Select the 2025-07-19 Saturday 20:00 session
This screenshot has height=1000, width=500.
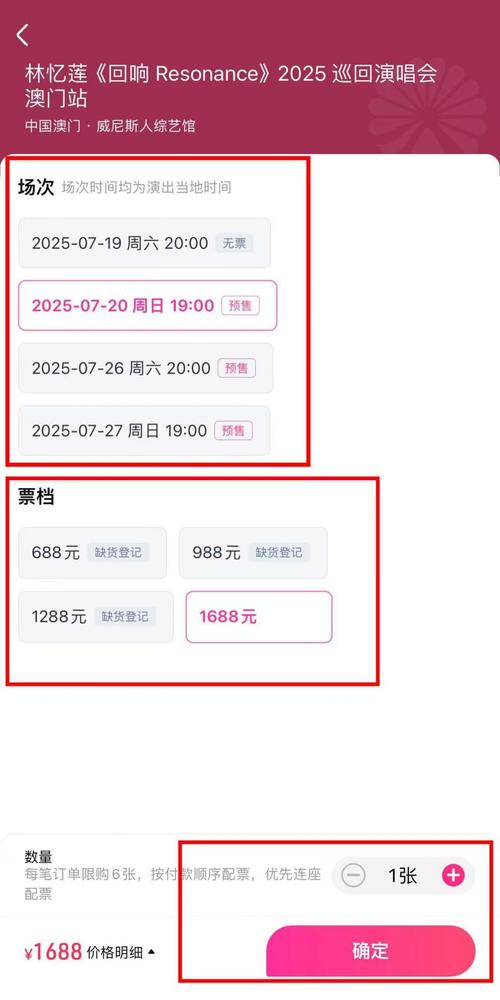(x=145, y=243)
